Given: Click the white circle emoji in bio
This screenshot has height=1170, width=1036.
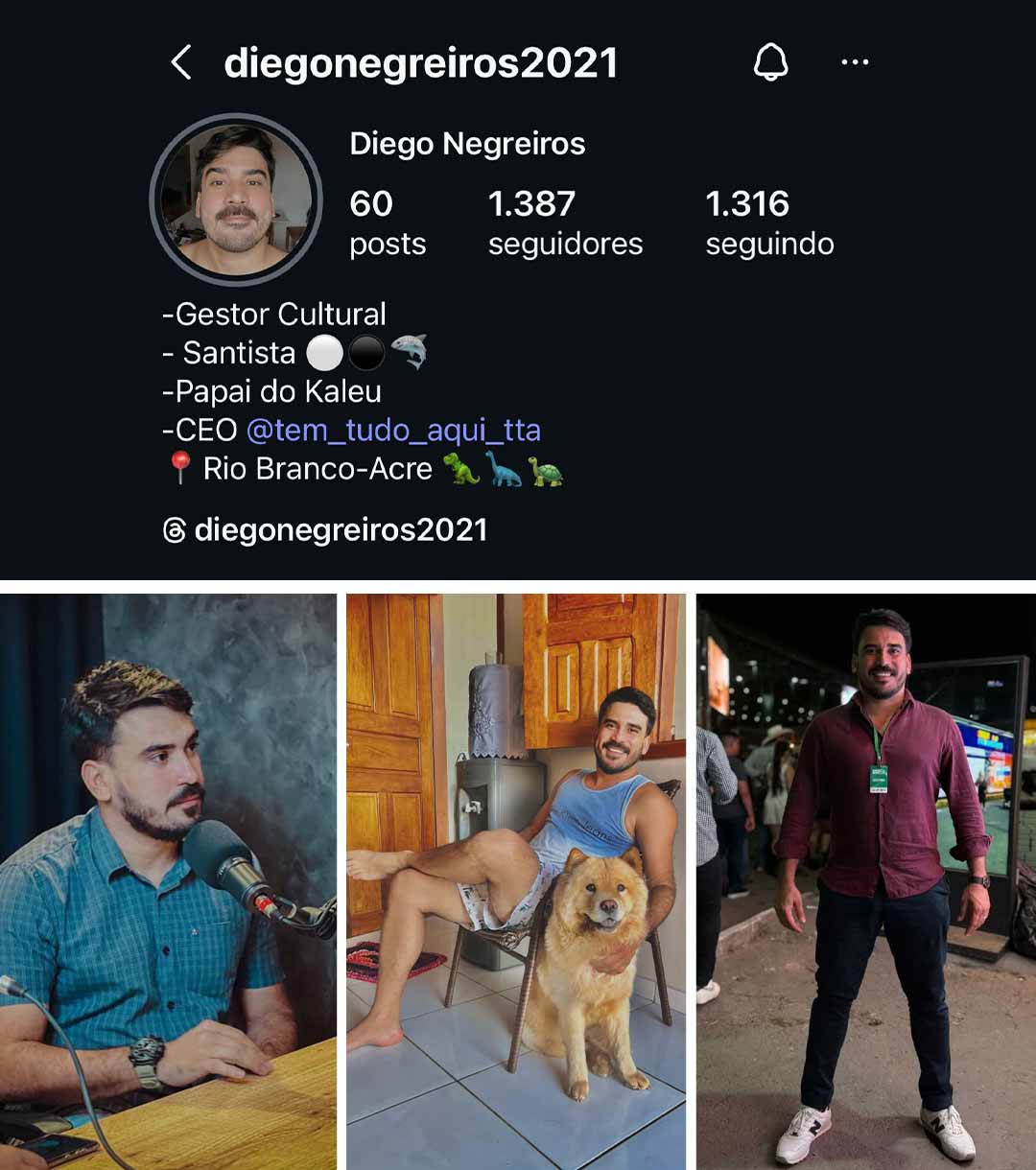Looking at the screenshot, I should (x=326, y=352).
